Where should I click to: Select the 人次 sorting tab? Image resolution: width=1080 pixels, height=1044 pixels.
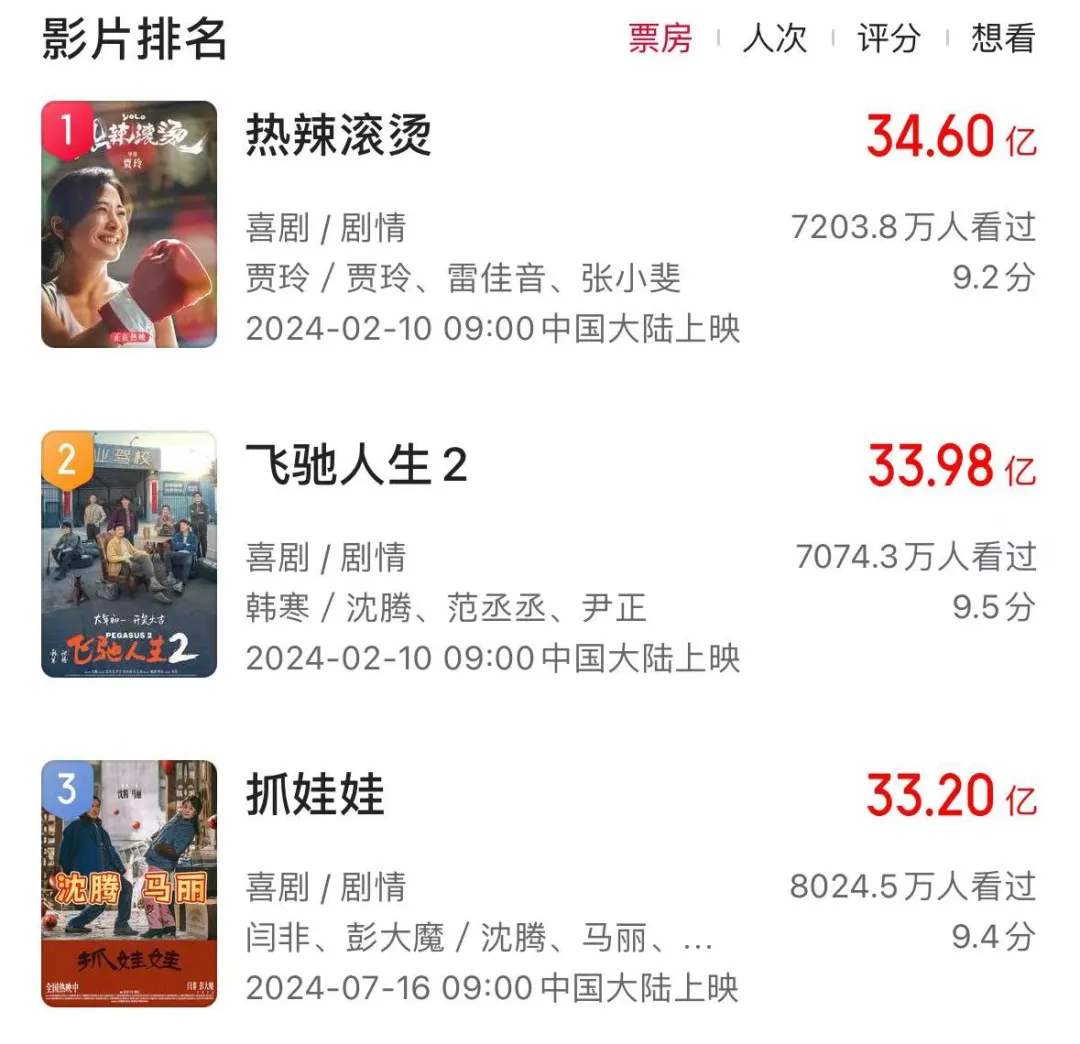click(x=774, y=39)
